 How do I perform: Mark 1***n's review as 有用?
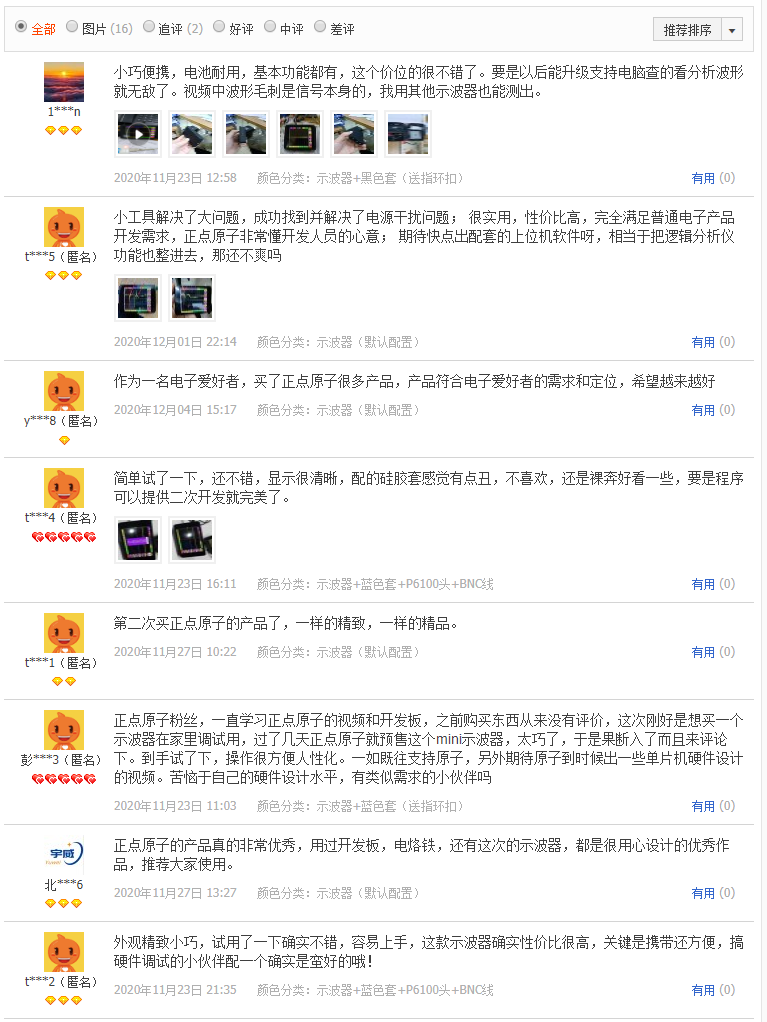tap(703, 178)
